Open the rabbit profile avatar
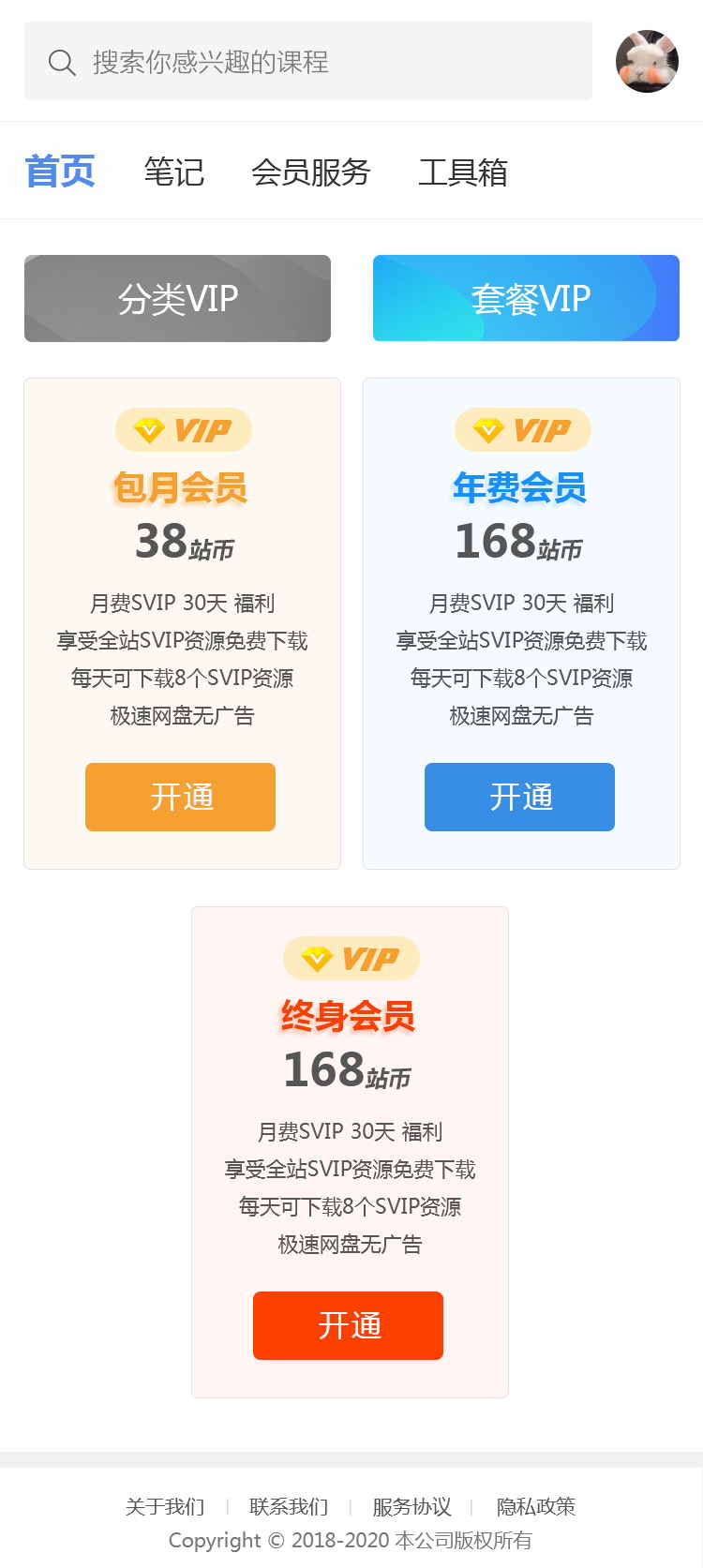 [647, 62]
